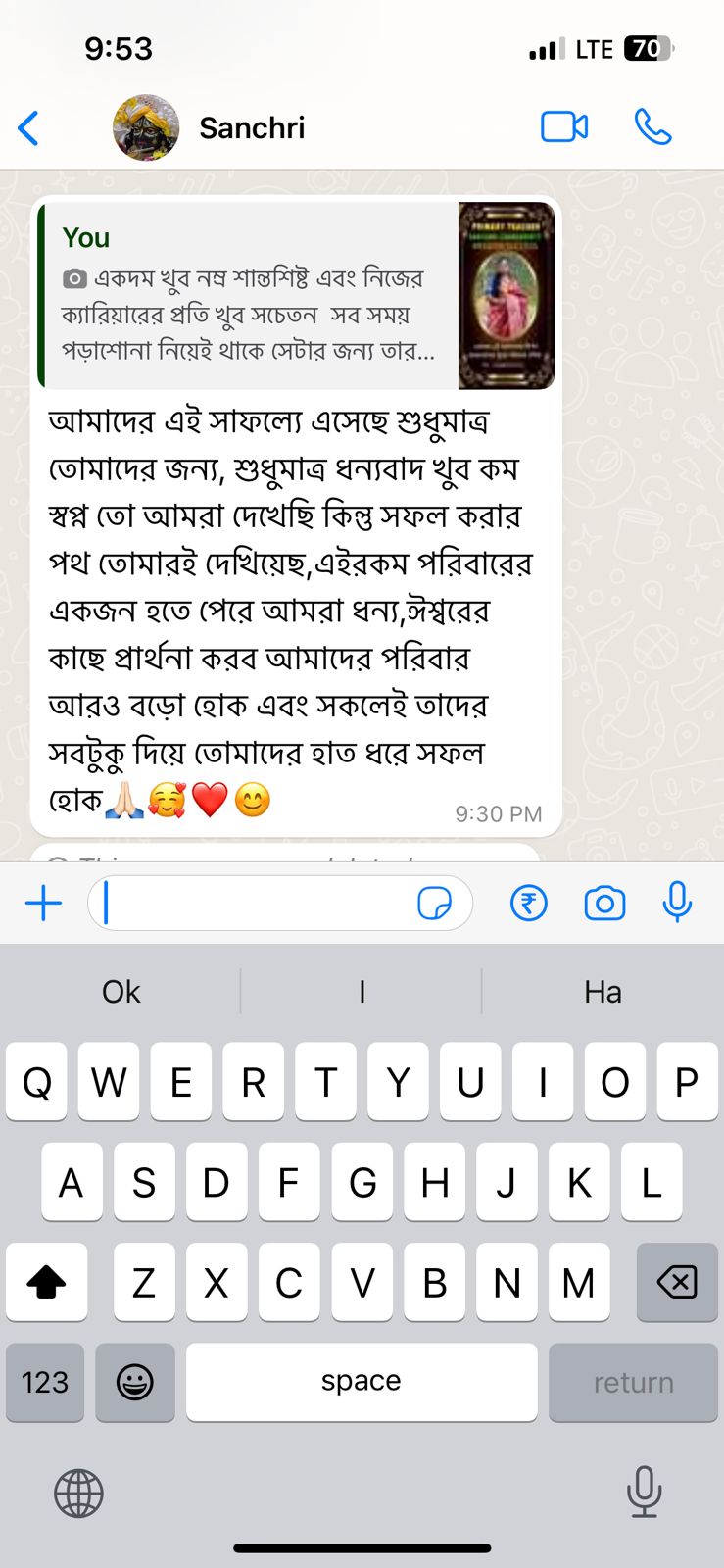
Task: Open the plus attachment menu
Action: 43,903
